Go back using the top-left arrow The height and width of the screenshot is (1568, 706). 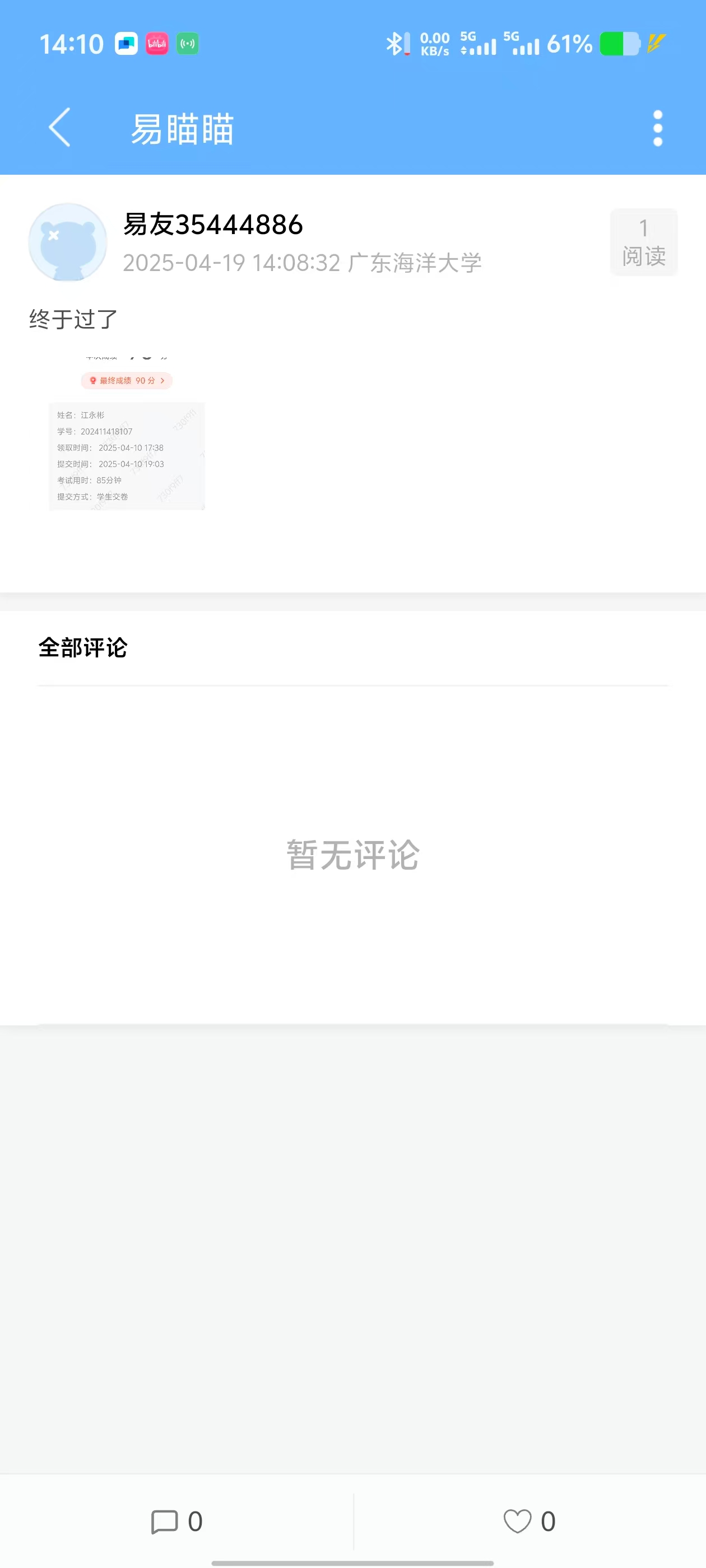click(60, 127)
